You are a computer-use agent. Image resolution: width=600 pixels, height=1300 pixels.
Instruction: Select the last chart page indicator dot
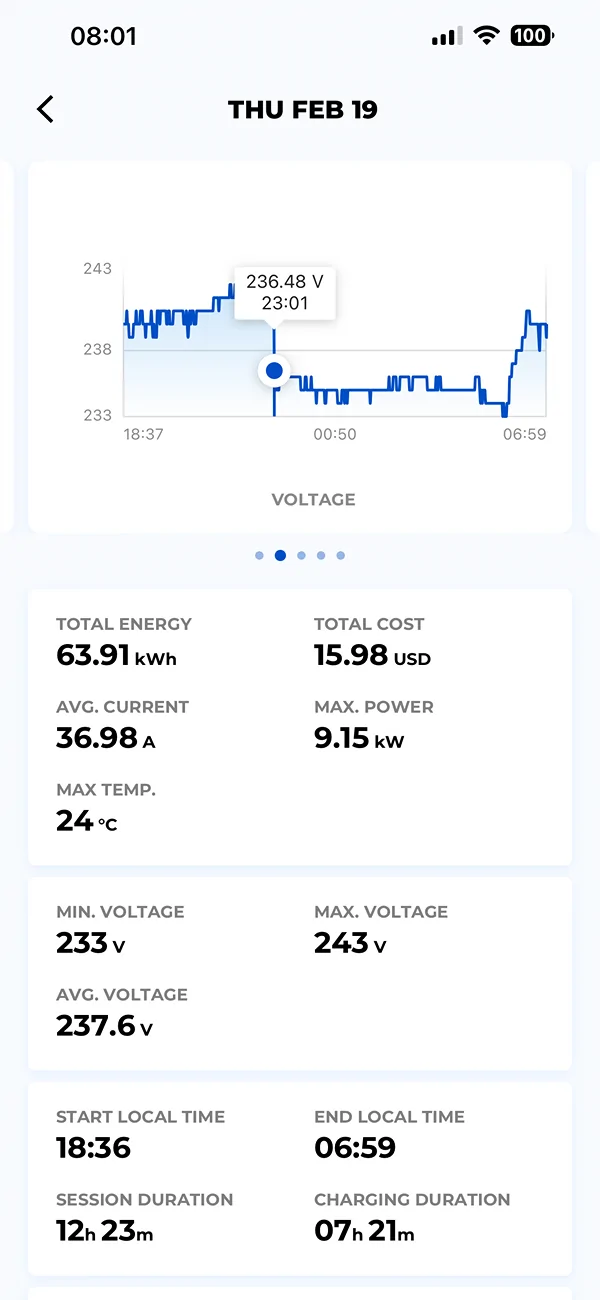[341, 555]
